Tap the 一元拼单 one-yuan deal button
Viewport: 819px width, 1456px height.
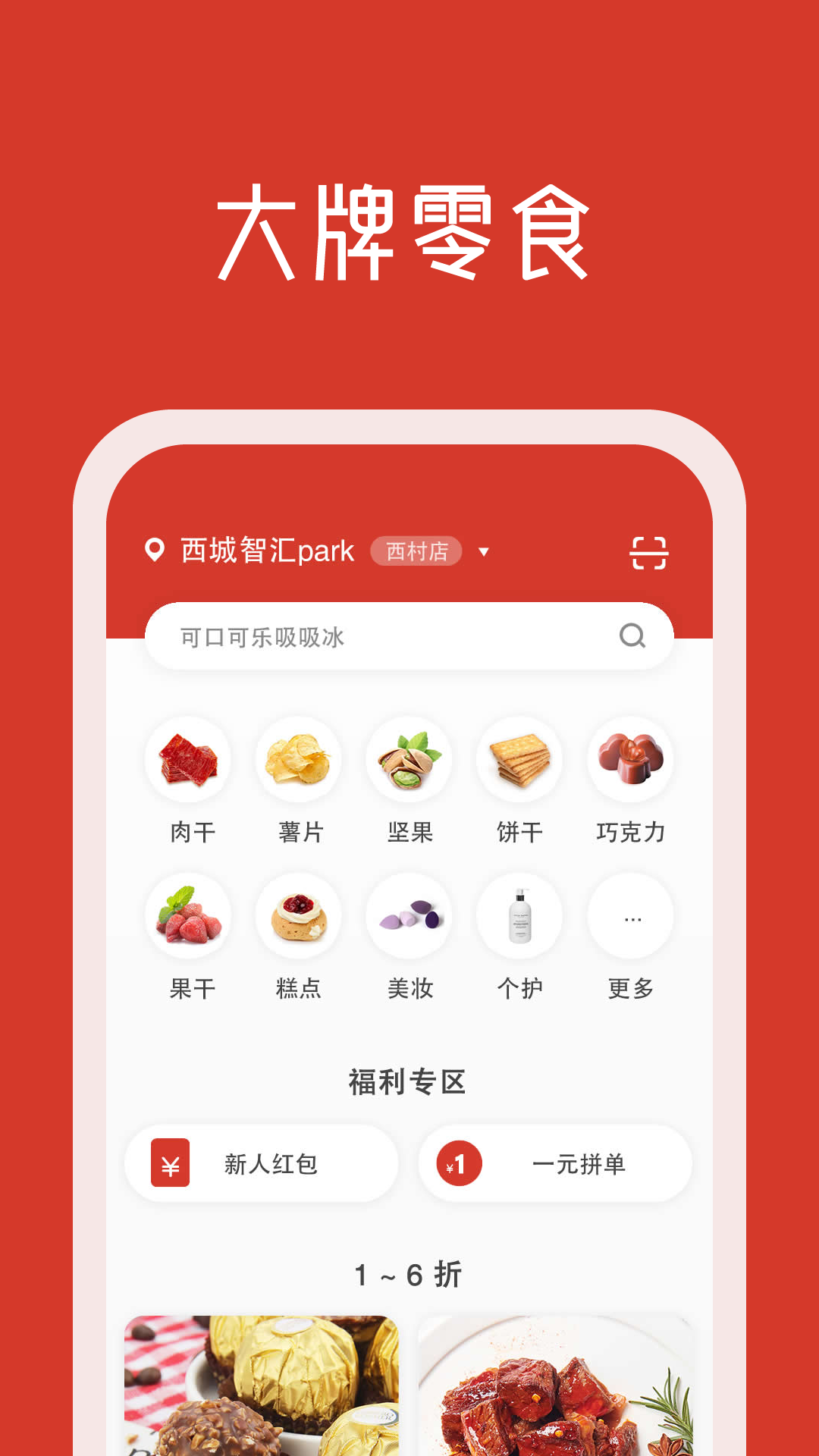[x=554, y=1163]
